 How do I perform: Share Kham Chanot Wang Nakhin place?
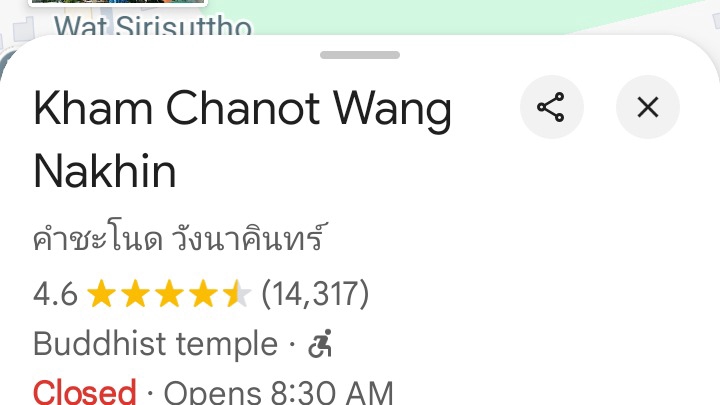(x=551, y=107)
